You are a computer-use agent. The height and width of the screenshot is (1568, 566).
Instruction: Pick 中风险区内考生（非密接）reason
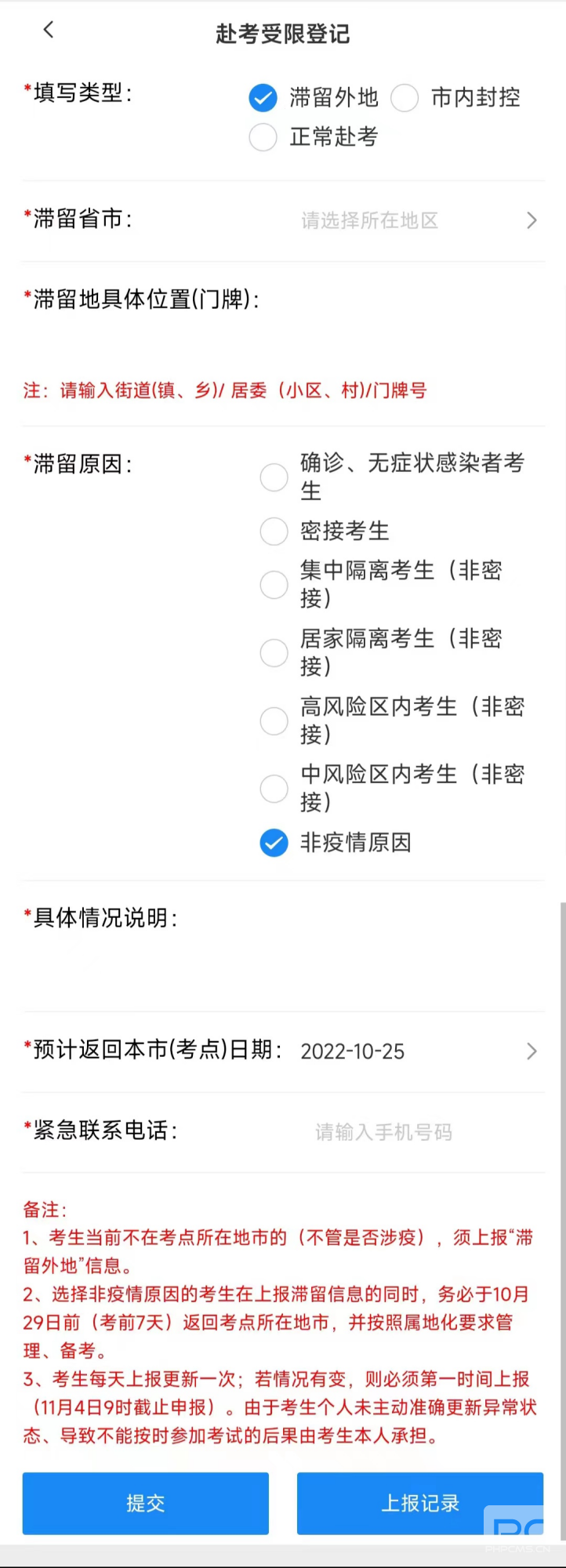(274, 788)
